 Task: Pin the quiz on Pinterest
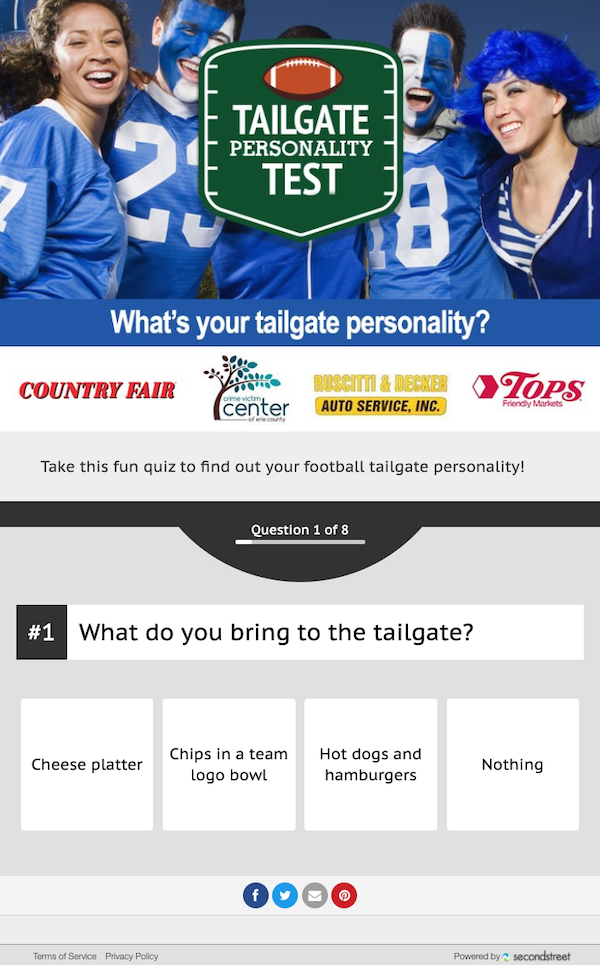pos(344,896)
